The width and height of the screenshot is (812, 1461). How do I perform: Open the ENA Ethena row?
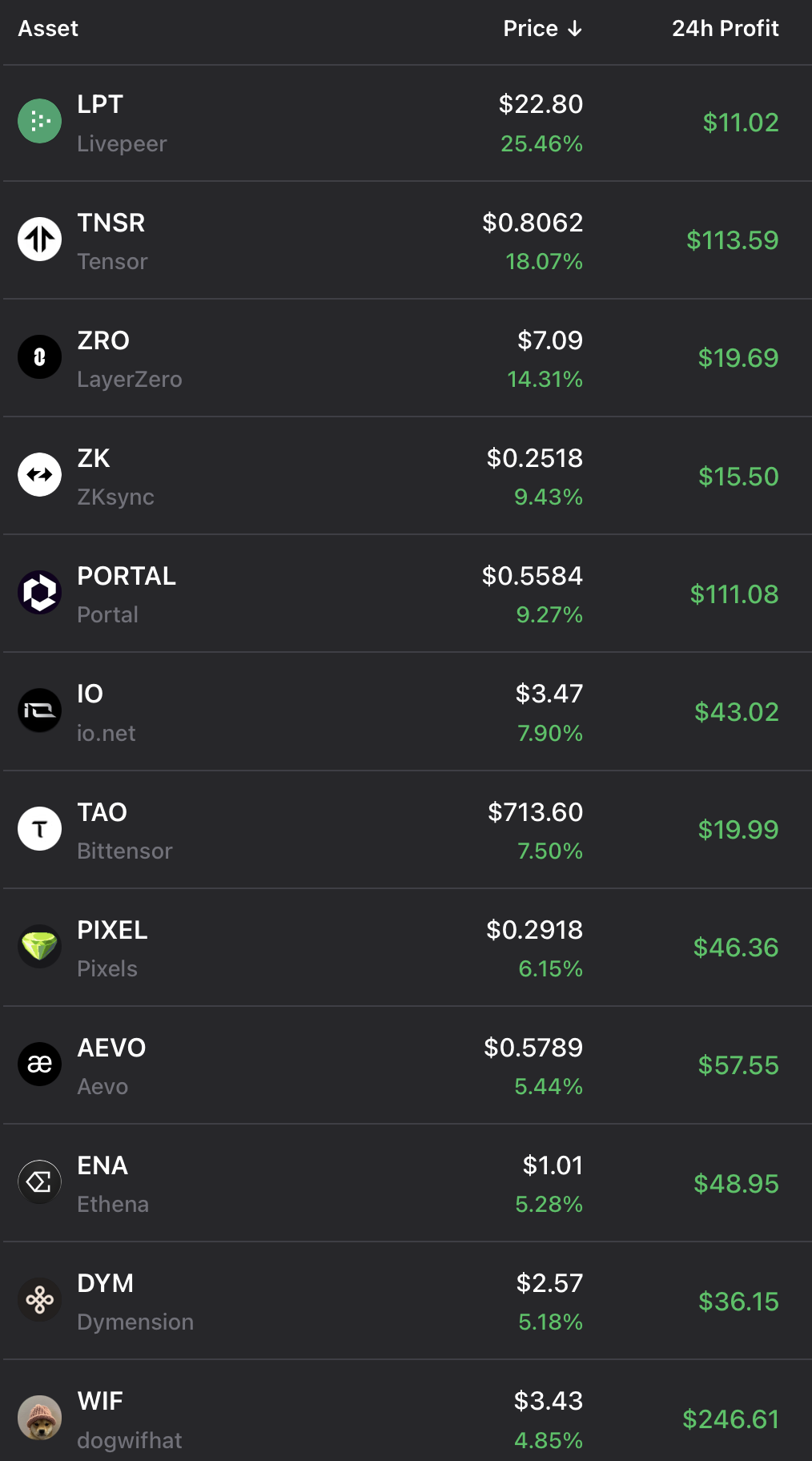coord(405,1183)
